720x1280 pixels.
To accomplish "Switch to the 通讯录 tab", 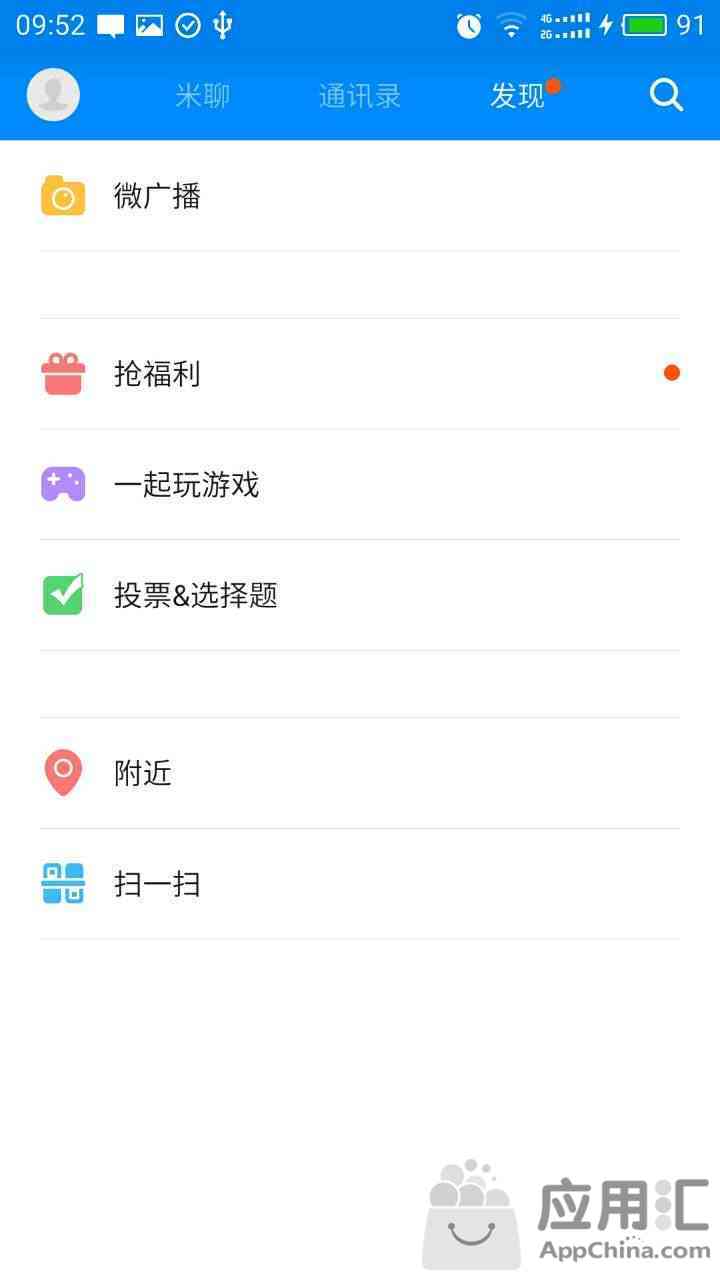I will coord(360,96).
